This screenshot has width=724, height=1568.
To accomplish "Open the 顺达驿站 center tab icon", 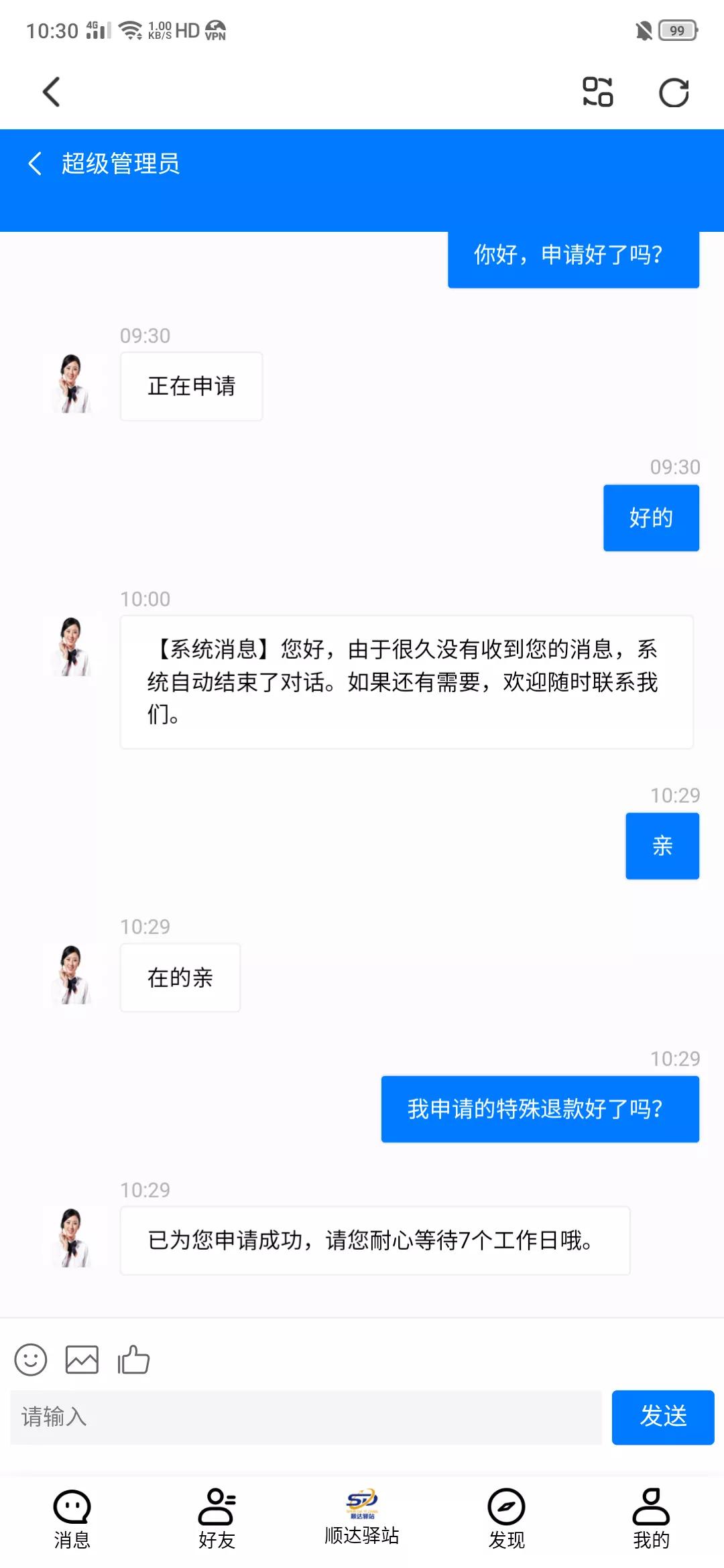I will (362, 1501).
